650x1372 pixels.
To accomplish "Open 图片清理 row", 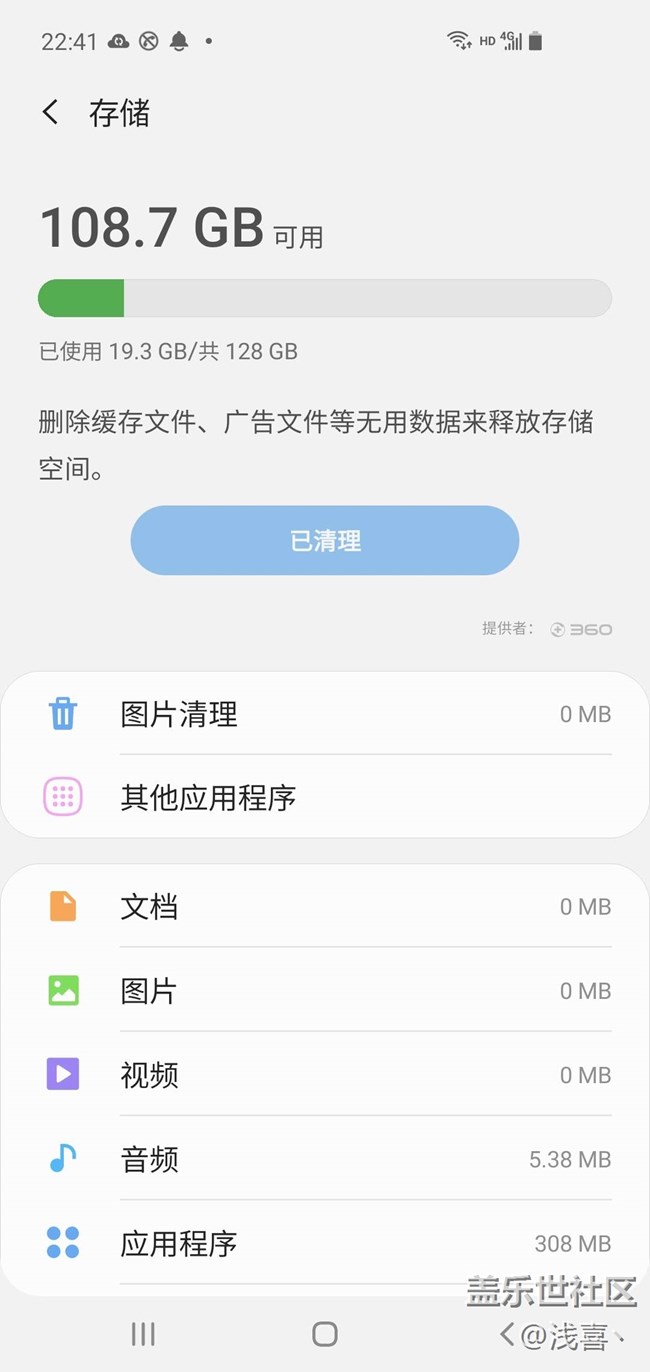I will (x=325, y=714).
